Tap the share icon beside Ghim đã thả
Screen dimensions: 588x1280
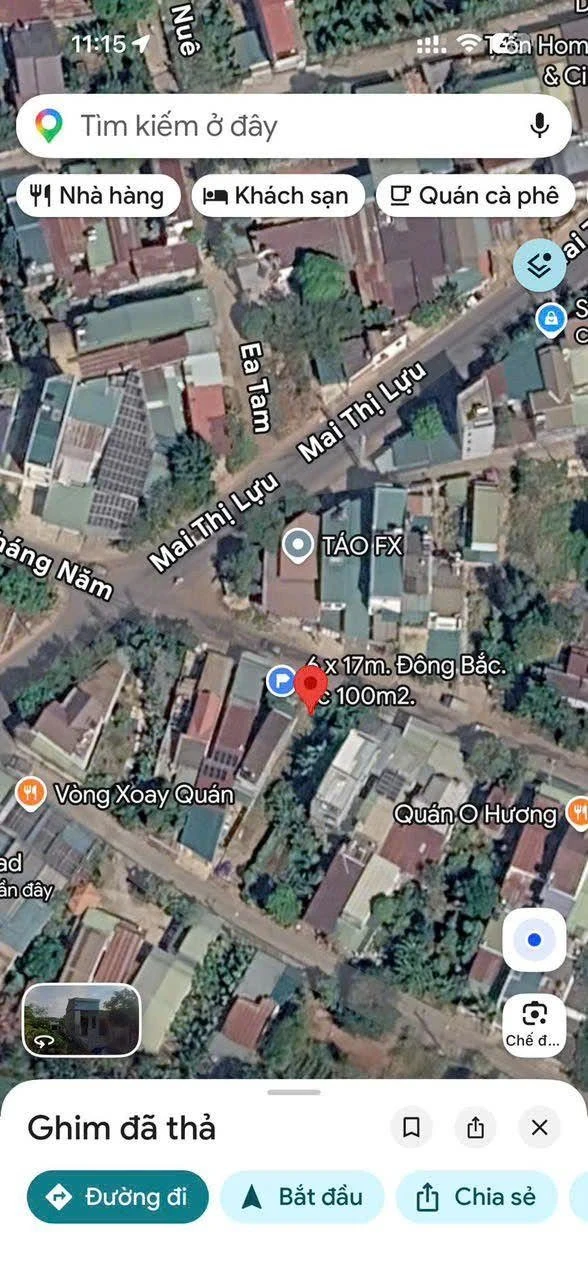(x=475, y=1128)
